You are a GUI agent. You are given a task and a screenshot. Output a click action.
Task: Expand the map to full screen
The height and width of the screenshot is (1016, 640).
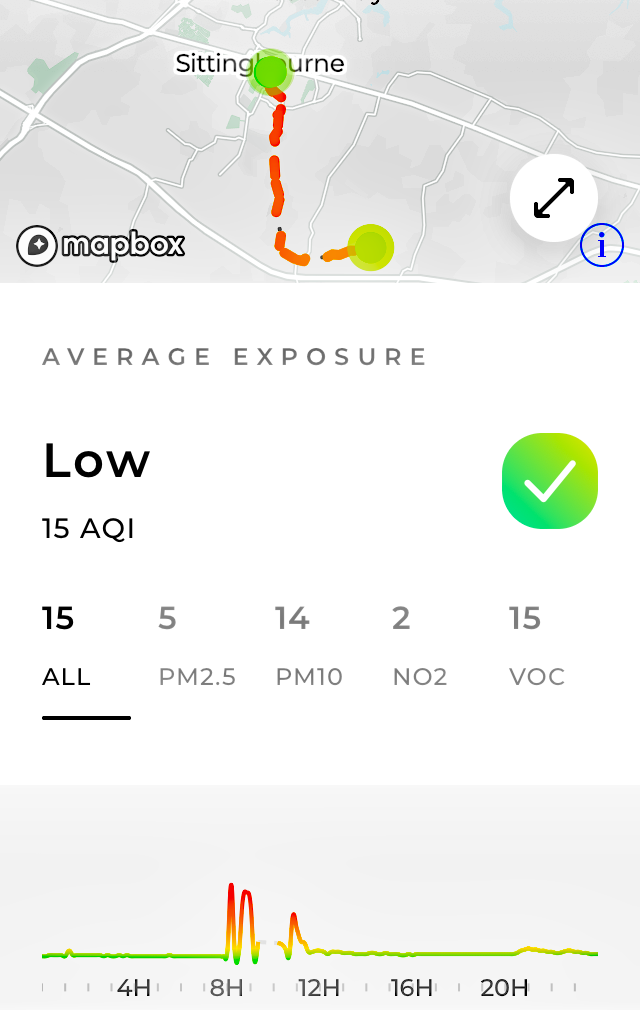(x=553, y=198)
